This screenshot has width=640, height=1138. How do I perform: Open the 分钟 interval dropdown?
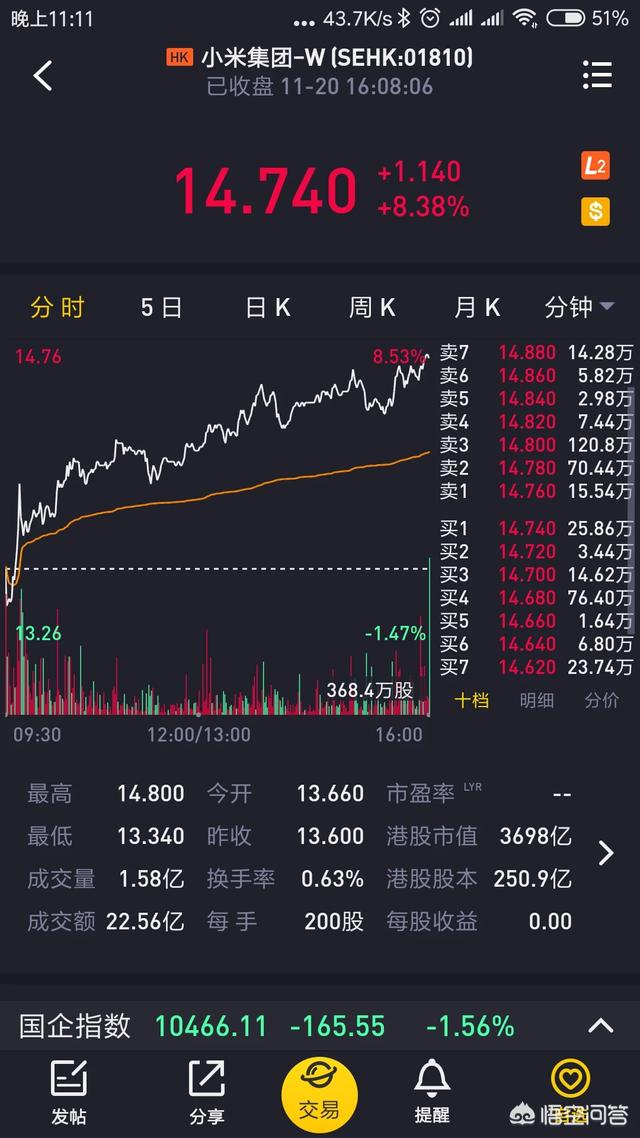579,308
